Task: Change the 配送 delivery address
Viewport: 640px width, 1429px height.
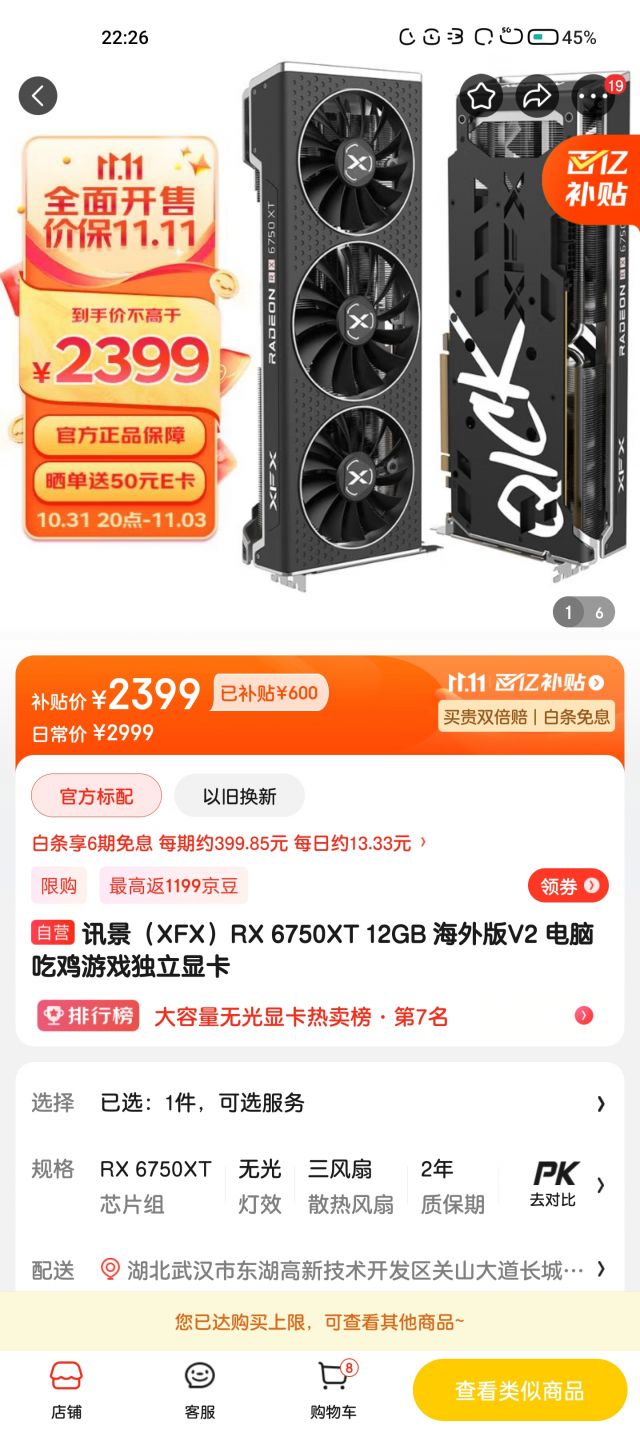Action: click(x=319, y=1270)
